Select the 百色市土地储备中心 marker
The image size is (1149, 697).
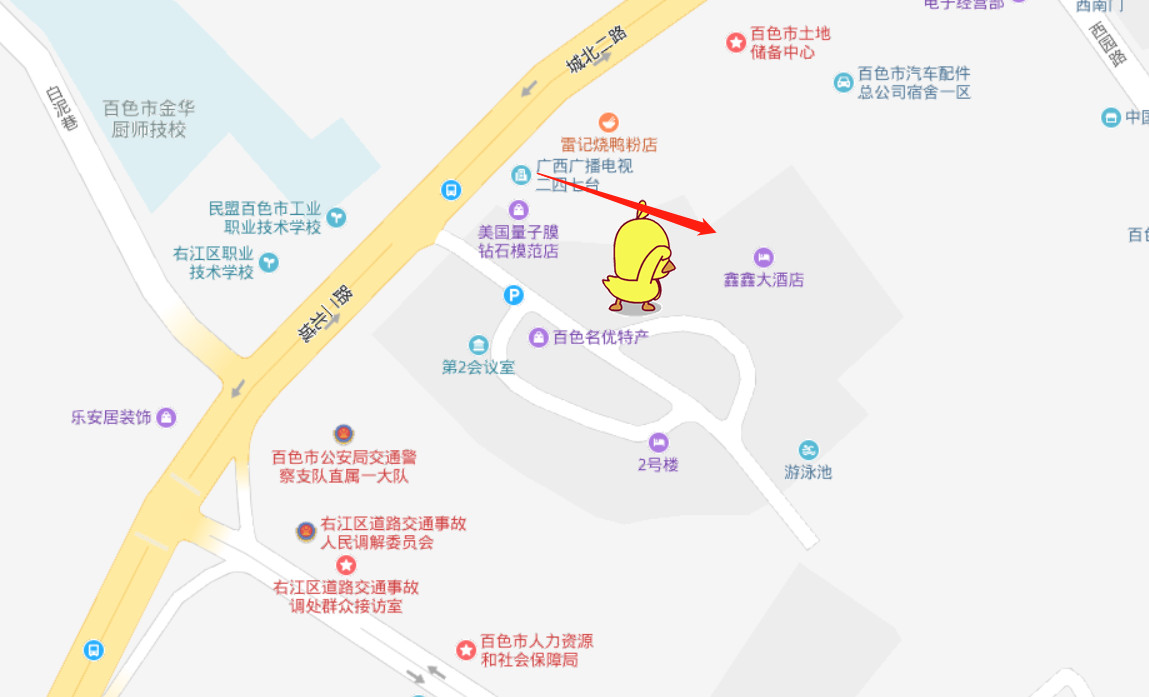pos(735,42)
